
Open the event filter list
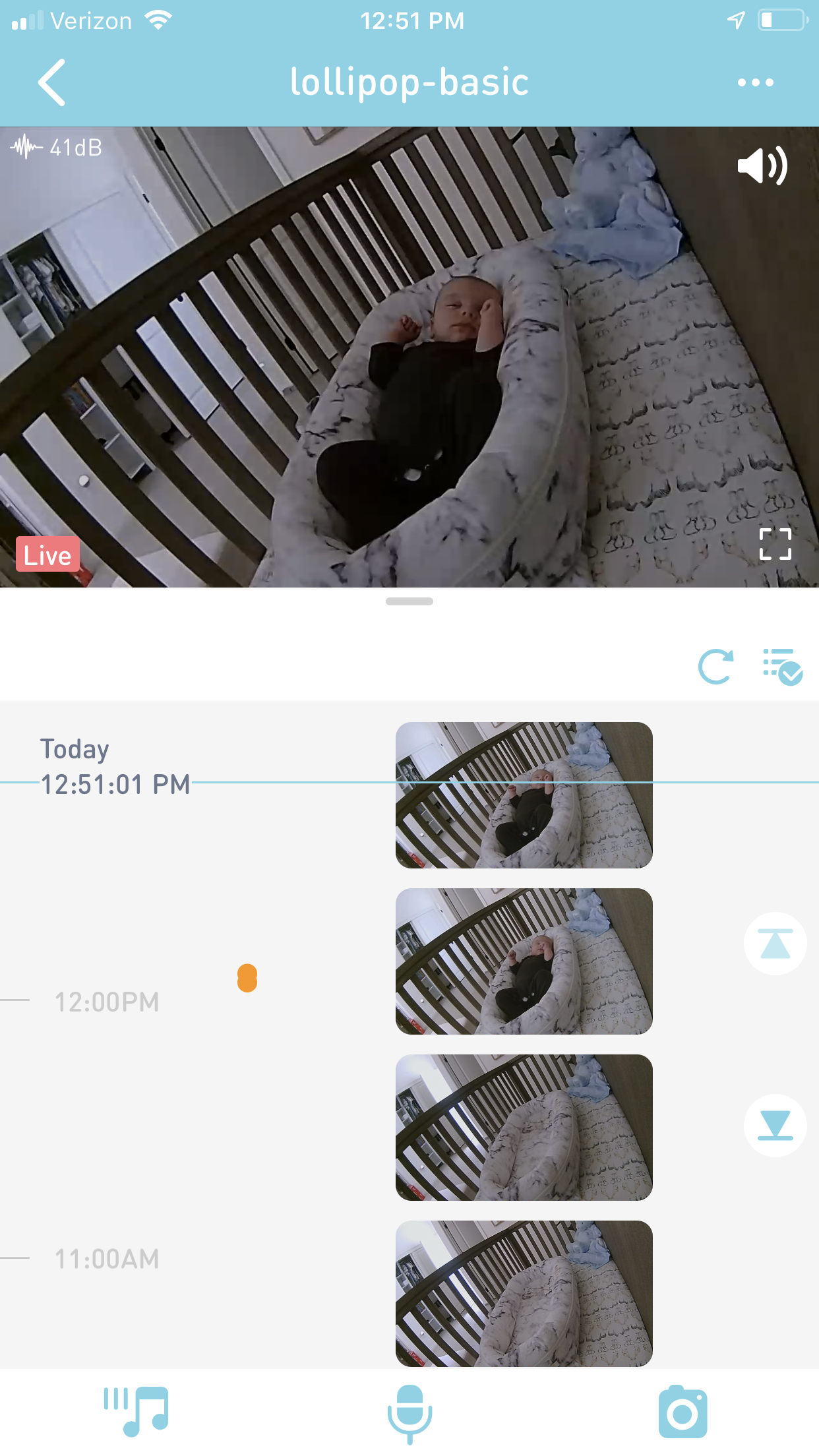783,667
